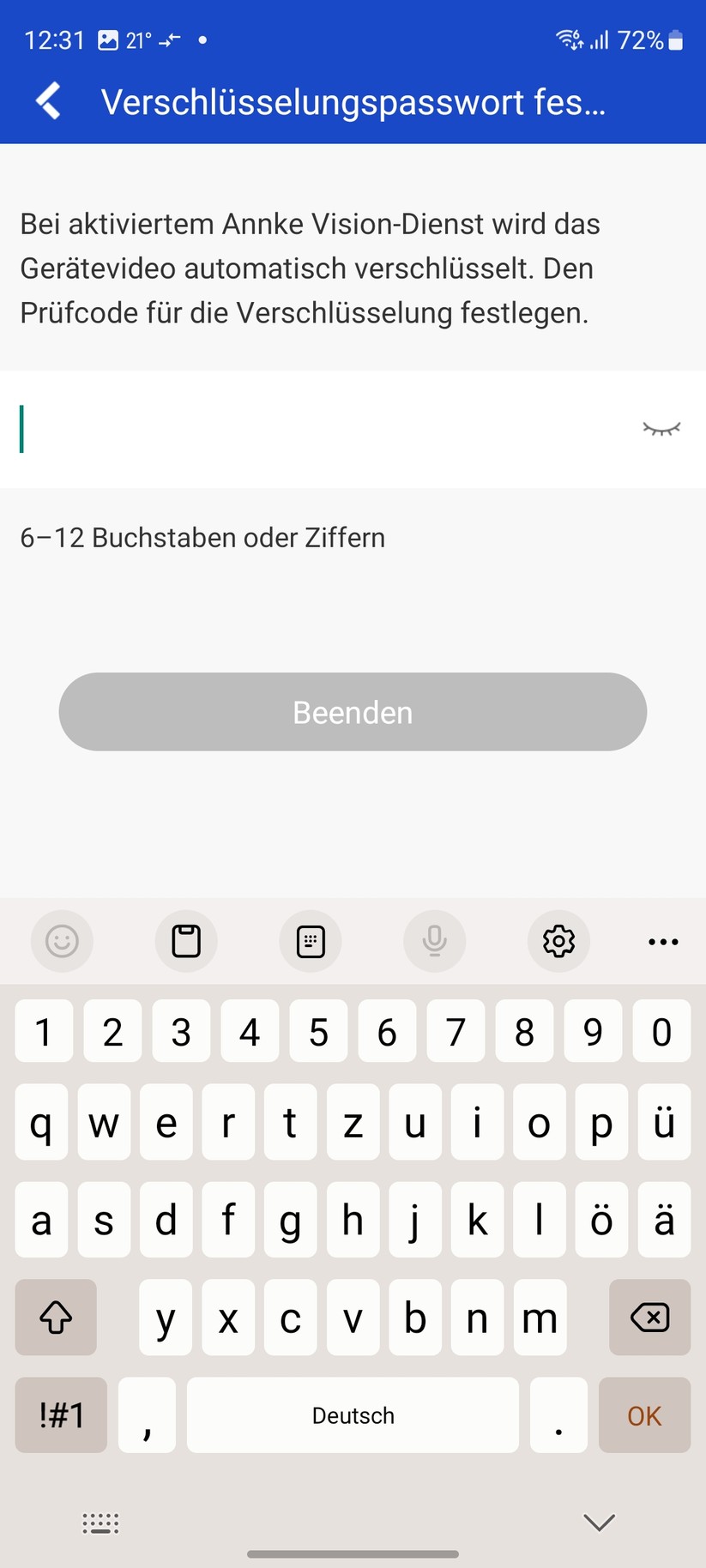The image size is (706, 1568).
Task: Open the keyboard clipboard
Action: click(186, 941)
